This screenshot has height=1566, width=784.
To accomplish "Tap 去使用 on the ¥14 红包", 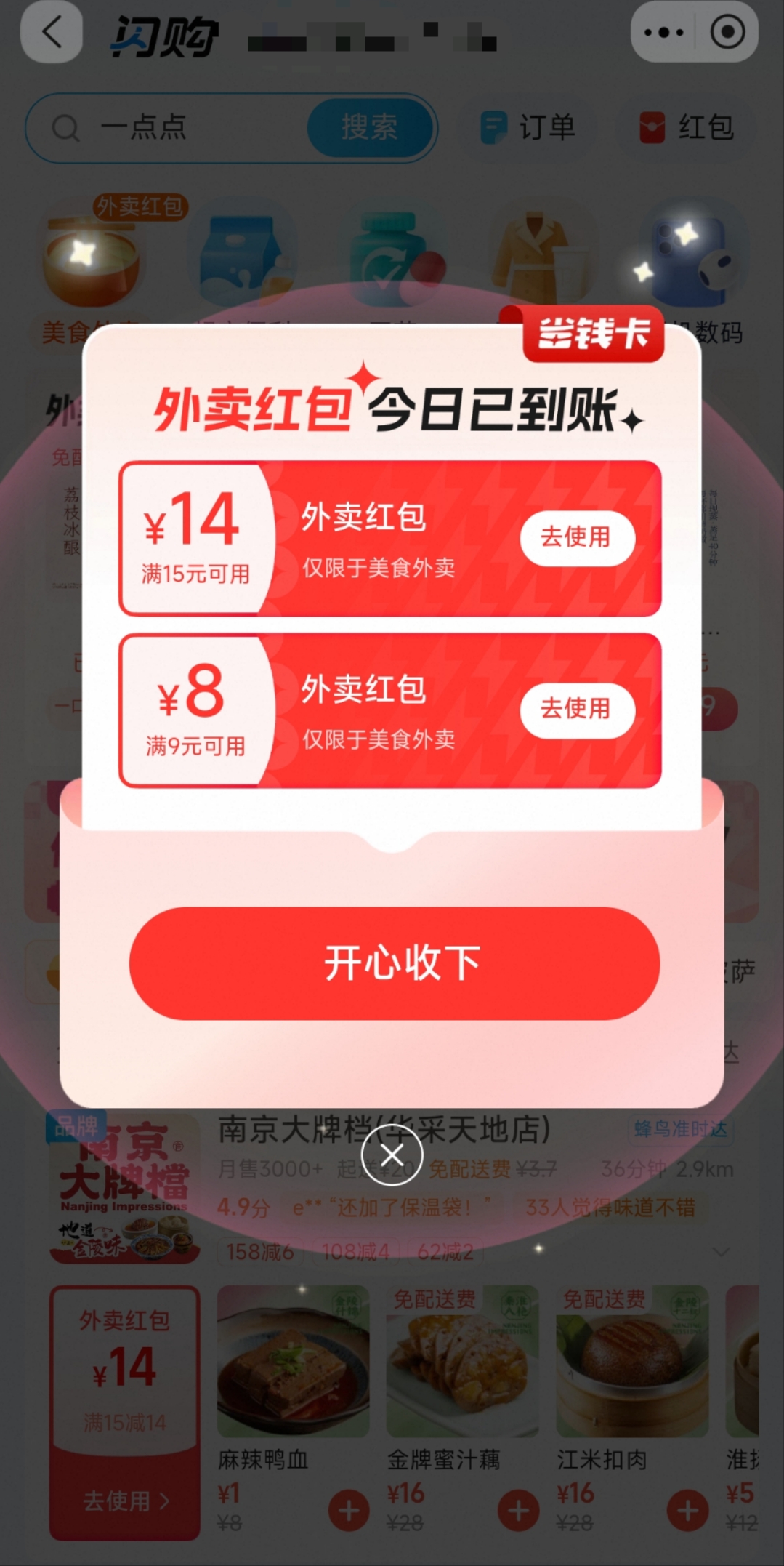I will click(577, 538).
